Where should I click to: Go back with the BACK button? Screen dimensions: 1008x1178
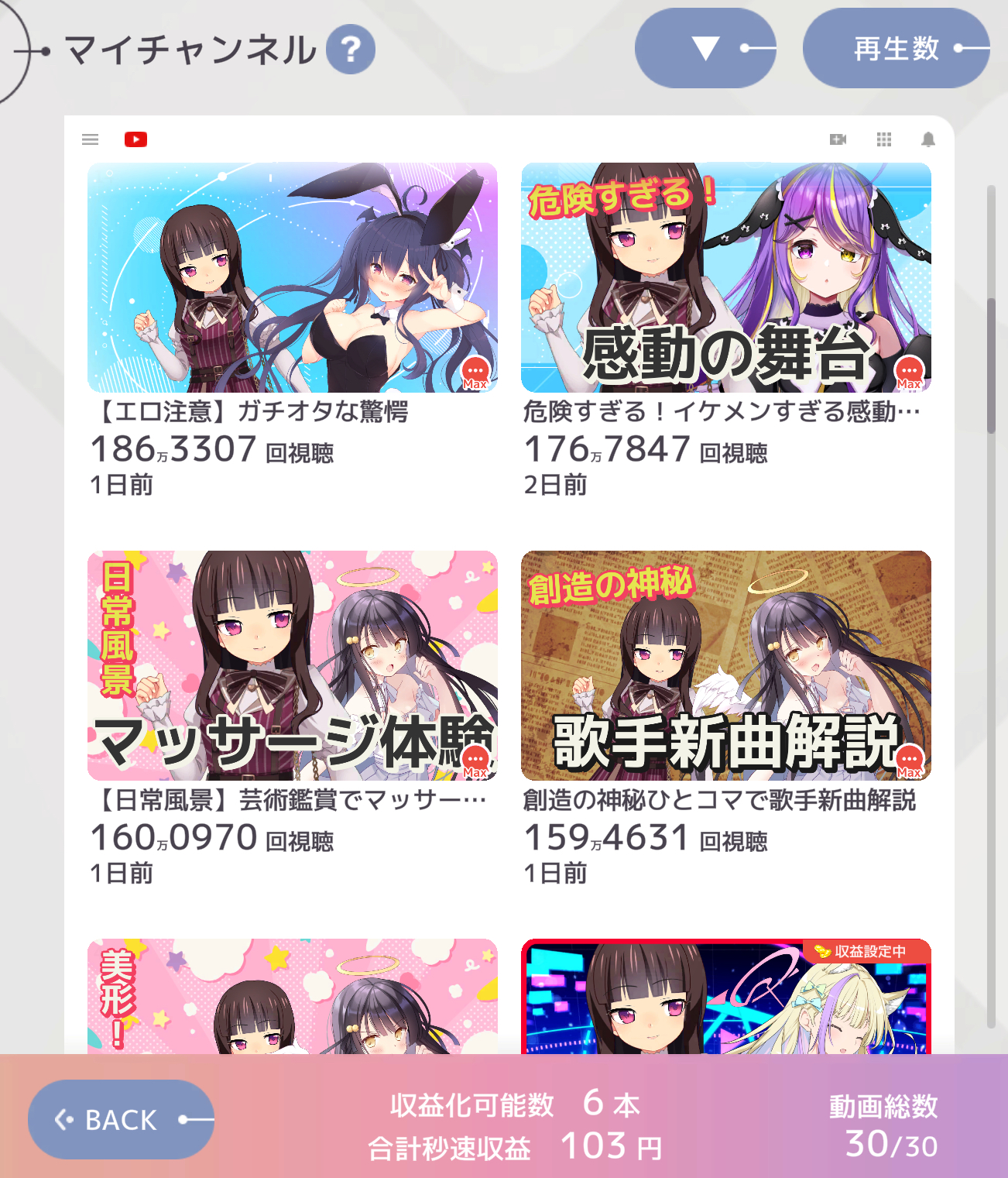(x=121, y=1120)
